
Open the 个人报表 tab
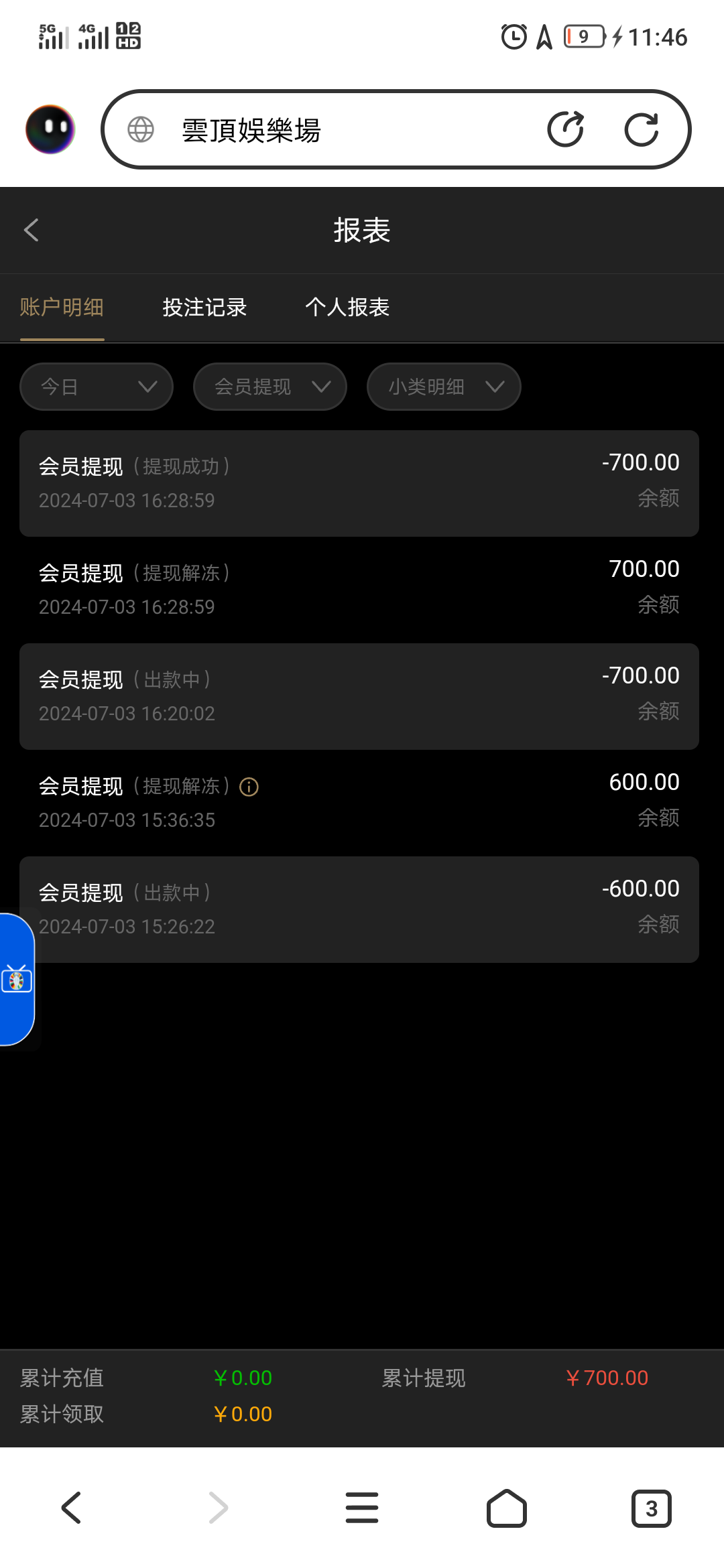[x=348, y=308]
